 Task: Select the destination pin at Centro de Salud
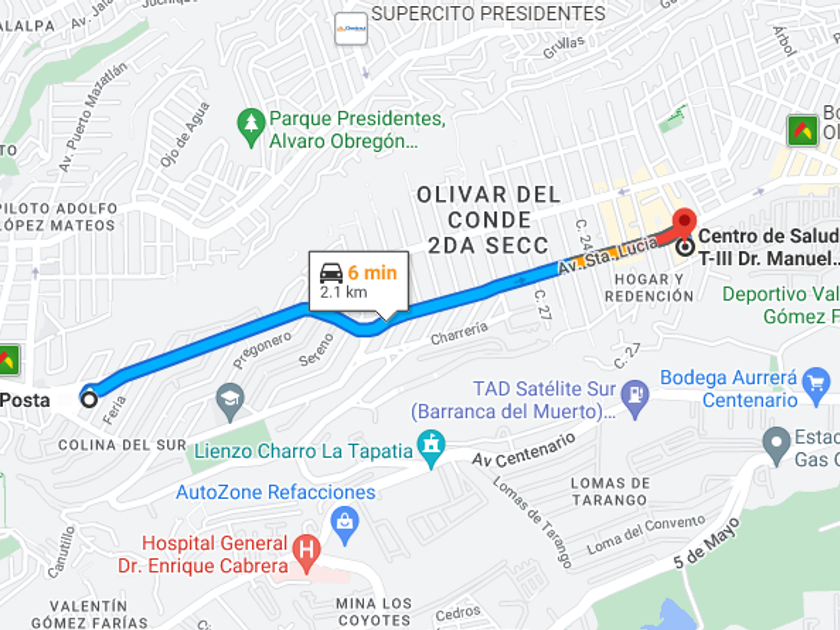click(x=685, y=222)
